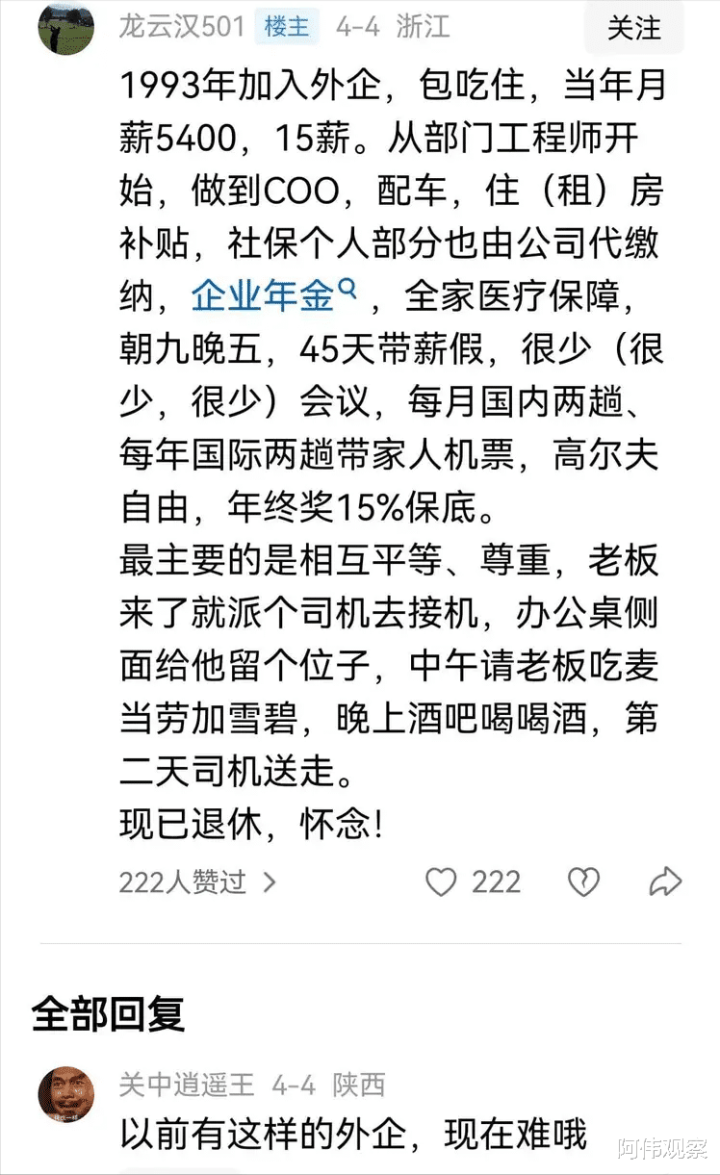Open 龙云汉501's profile avatar
This screenshot has width=720, height=1175.
coord(67,28)
